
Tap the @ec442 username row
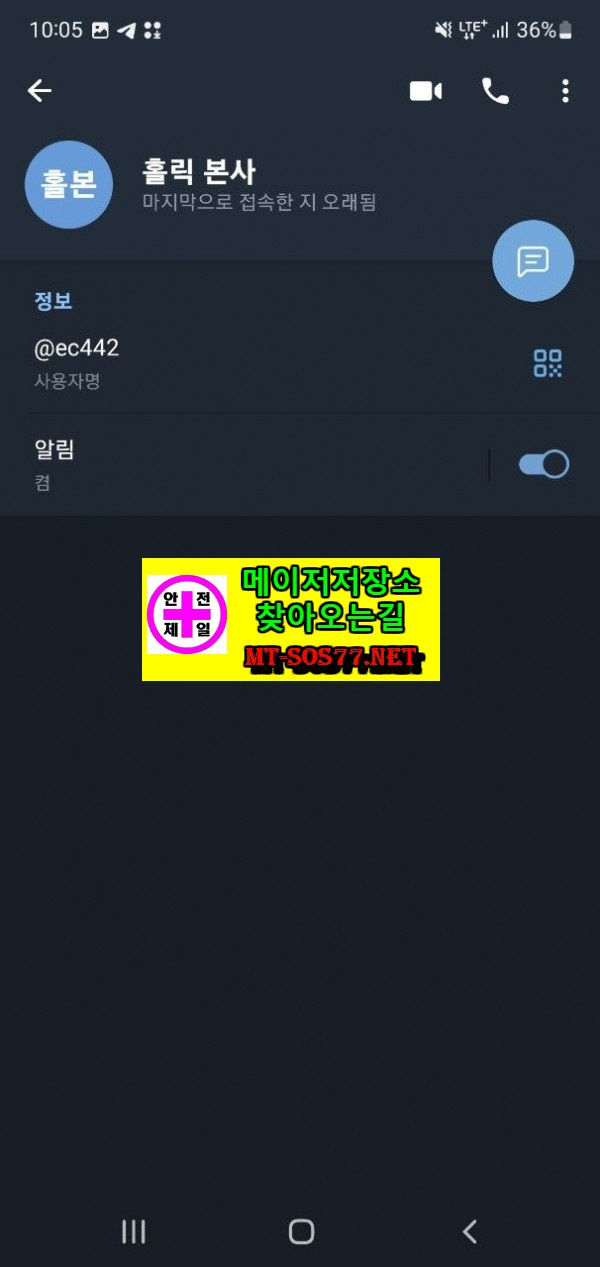pos(300,363)
